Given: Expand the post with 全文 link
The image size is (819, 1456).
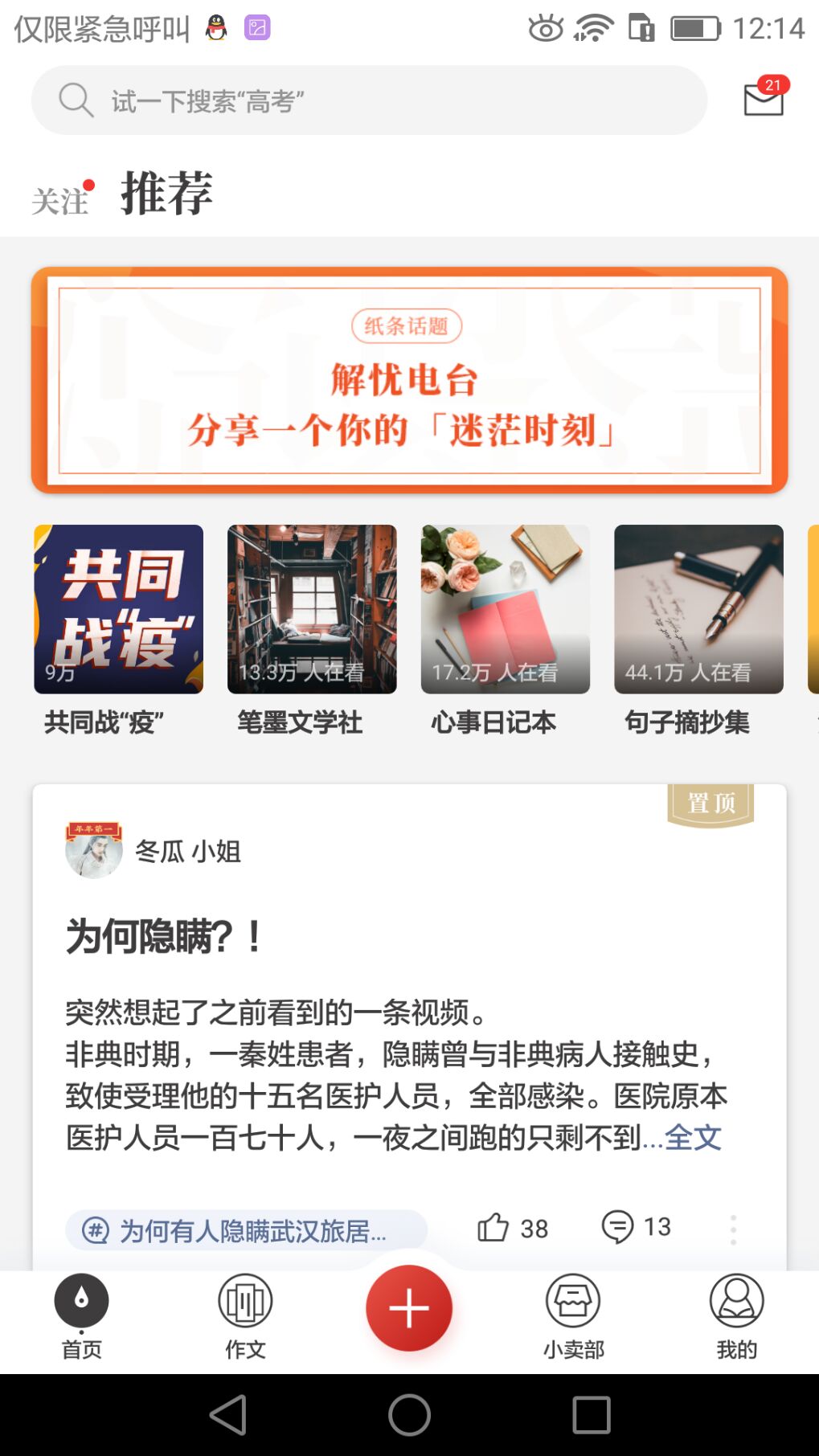Looking at the screenshot, I should point(693,1138).
